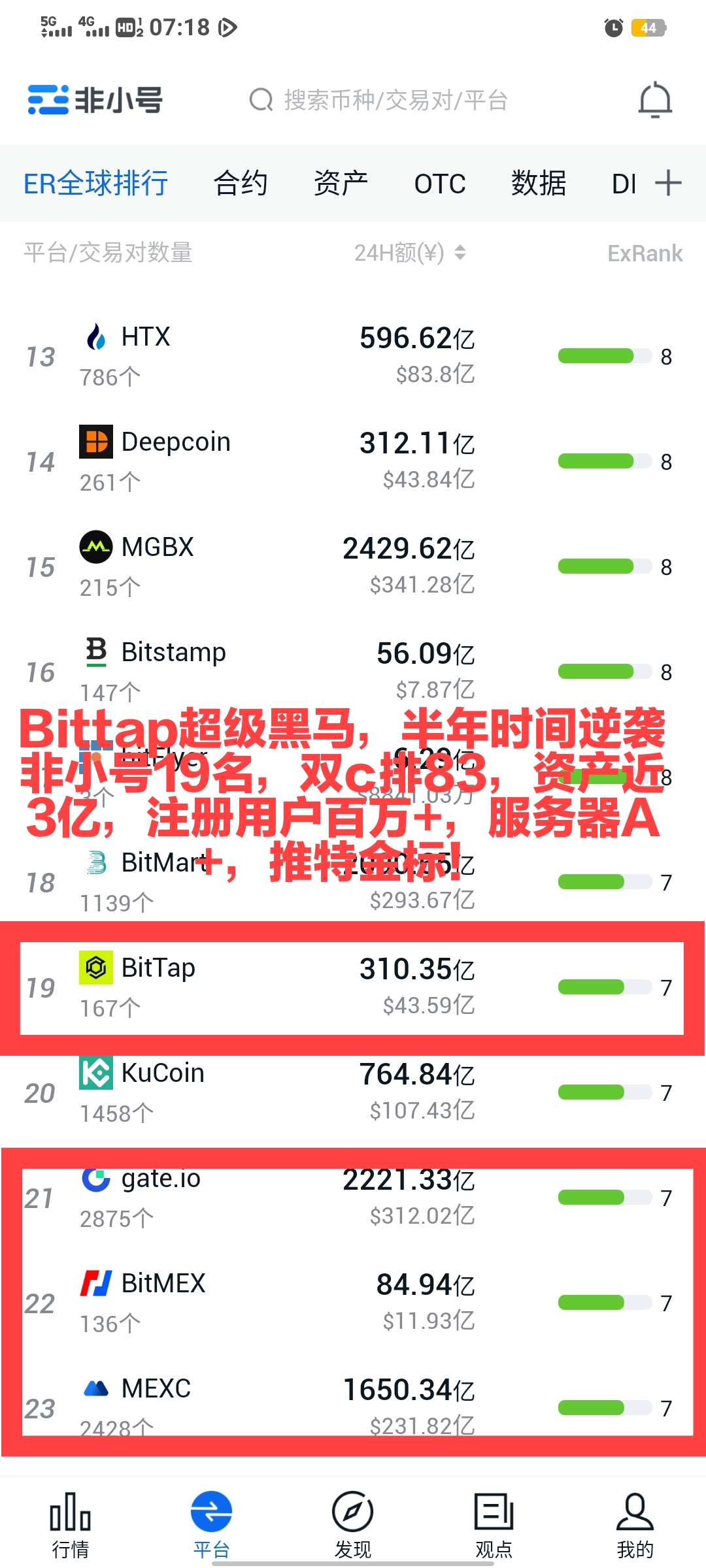This screenshot has width=706, height=1568.
Task: Open the search box for coins and platforms
Action: (x=392, y=101)
